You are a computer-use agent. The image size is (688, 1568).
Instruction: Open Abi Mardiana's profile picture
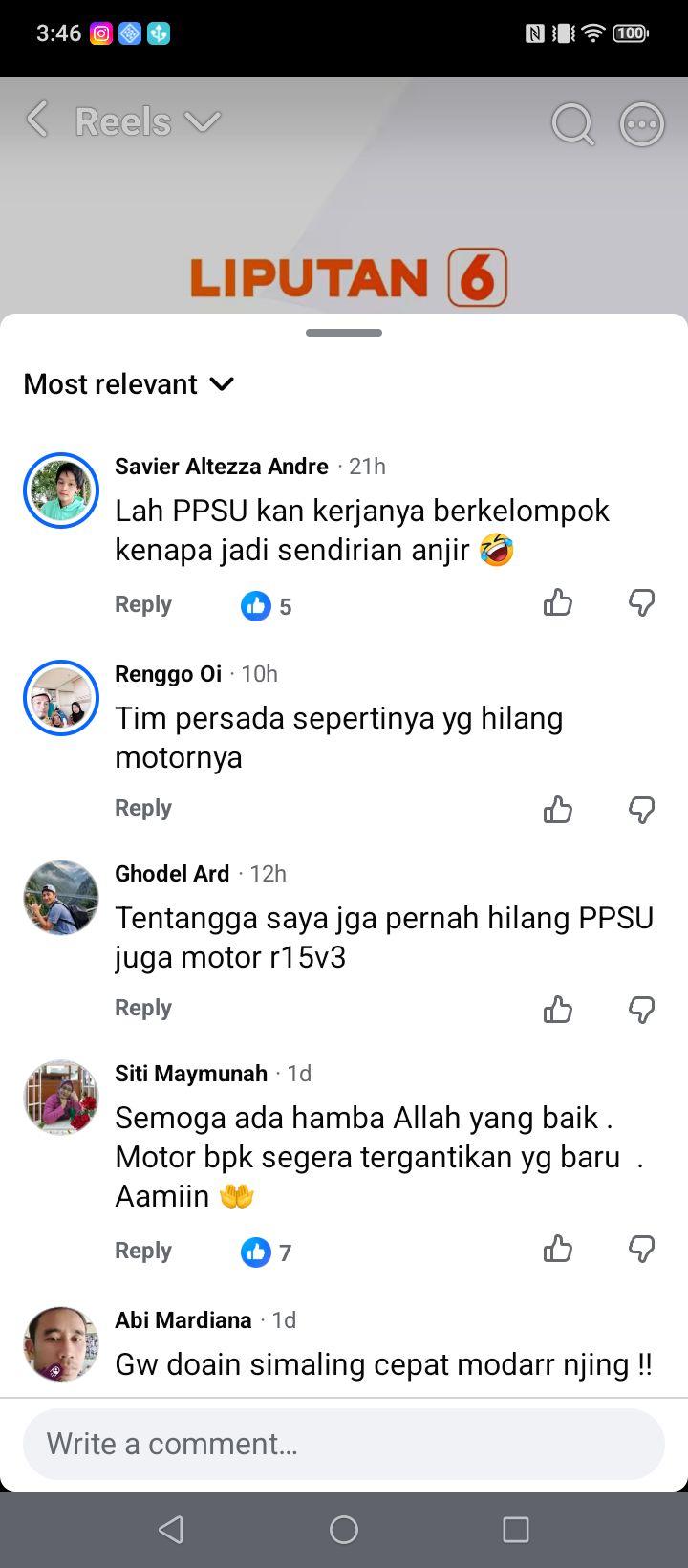click(x=61, y=1344)
